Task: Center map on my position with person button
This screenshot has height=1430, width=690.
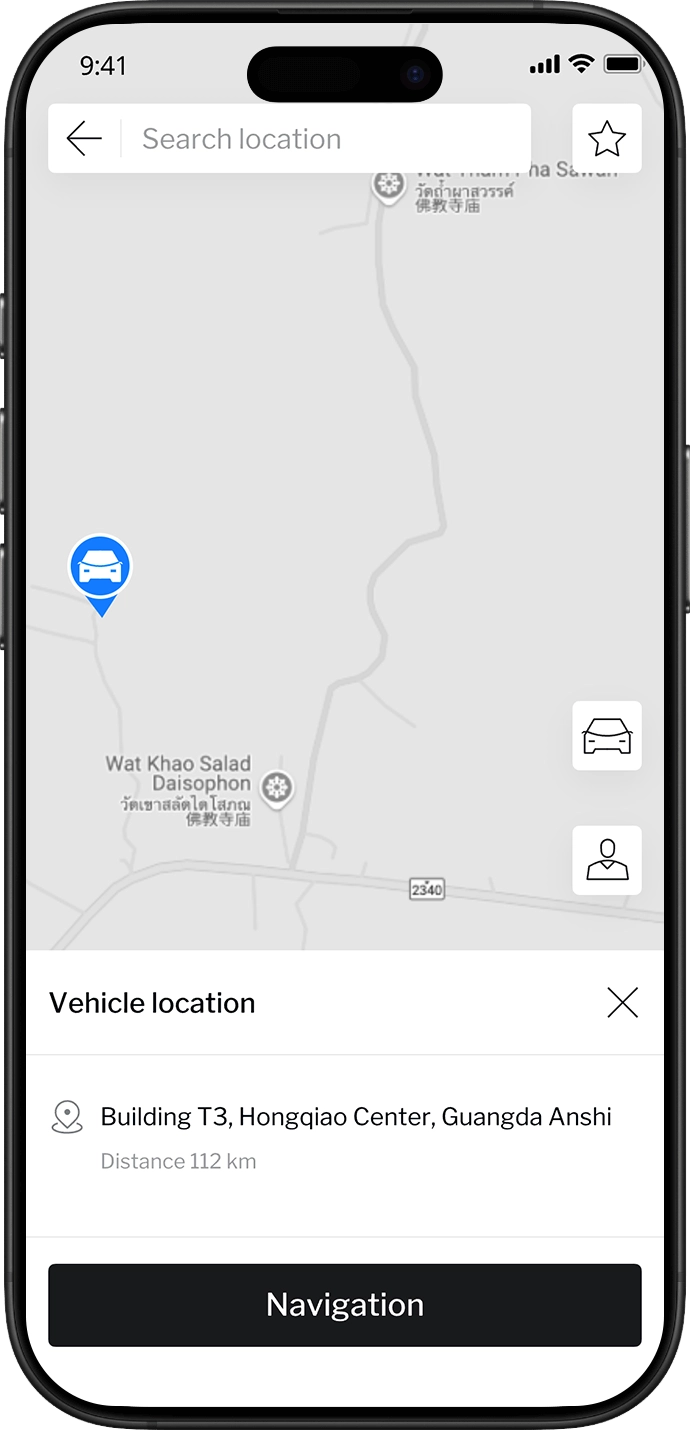Action: pos(606,860)
